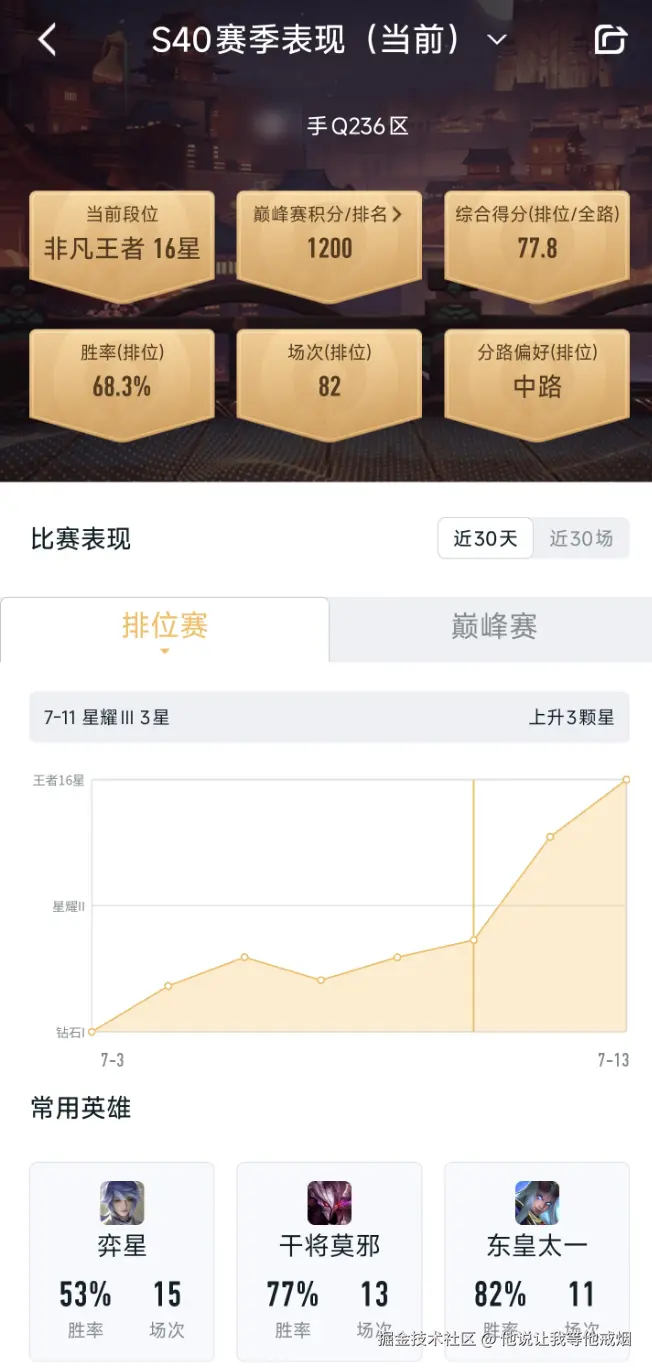Switch to the 巅峰赛 tab
The image size is (652, 1368).
(x=493, y=627)
